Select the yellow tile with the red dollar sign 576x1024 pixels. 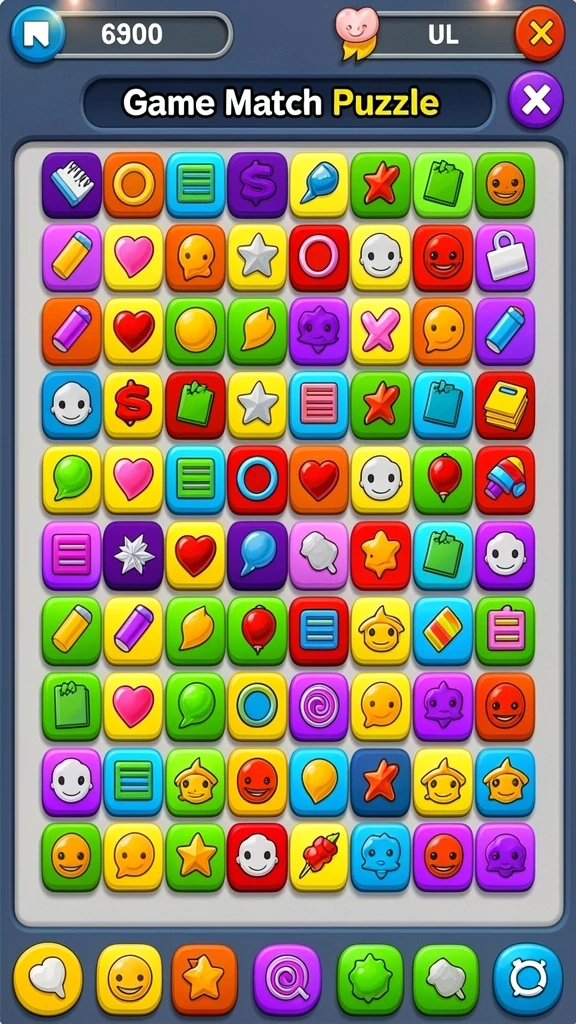coord(133,405)
